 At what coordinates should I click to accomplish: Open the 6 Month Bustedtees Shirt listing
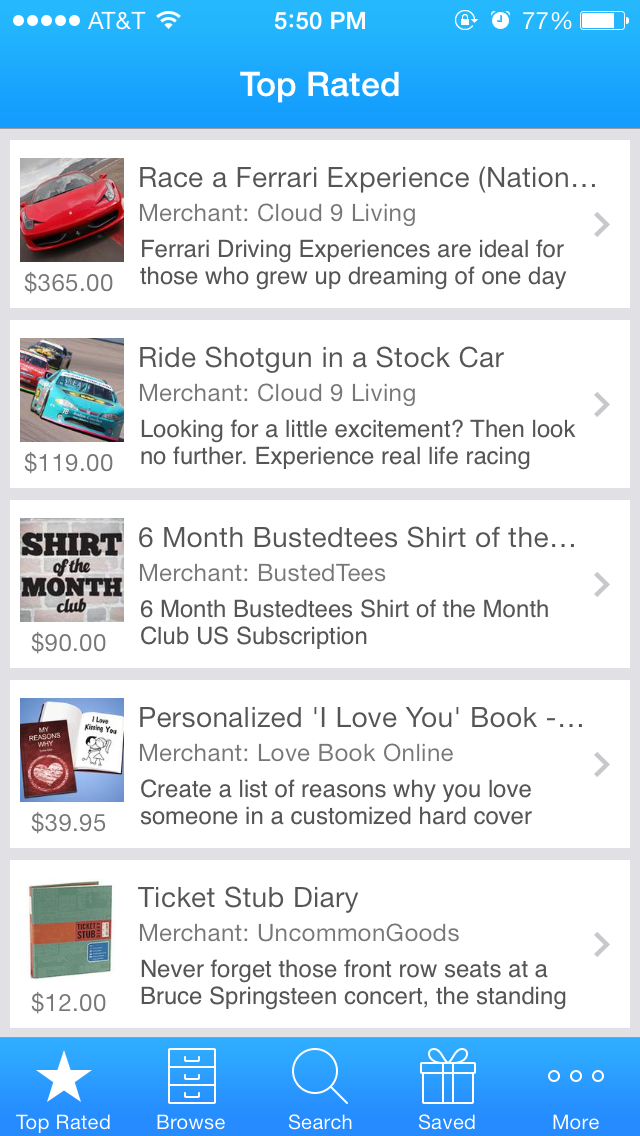click(x=320, y=584)
